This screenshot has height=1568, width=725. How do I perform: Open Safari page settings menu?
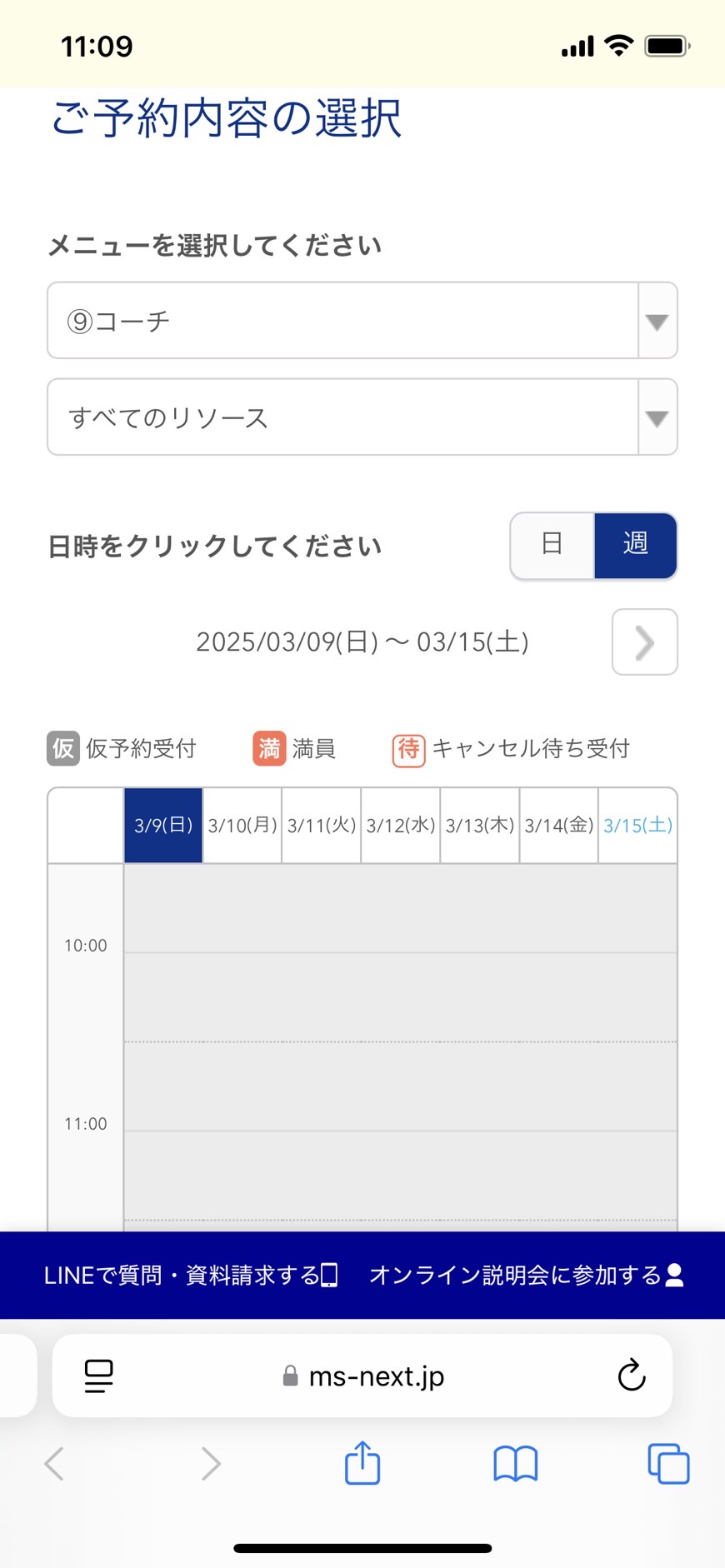(x=99, y=1376)
